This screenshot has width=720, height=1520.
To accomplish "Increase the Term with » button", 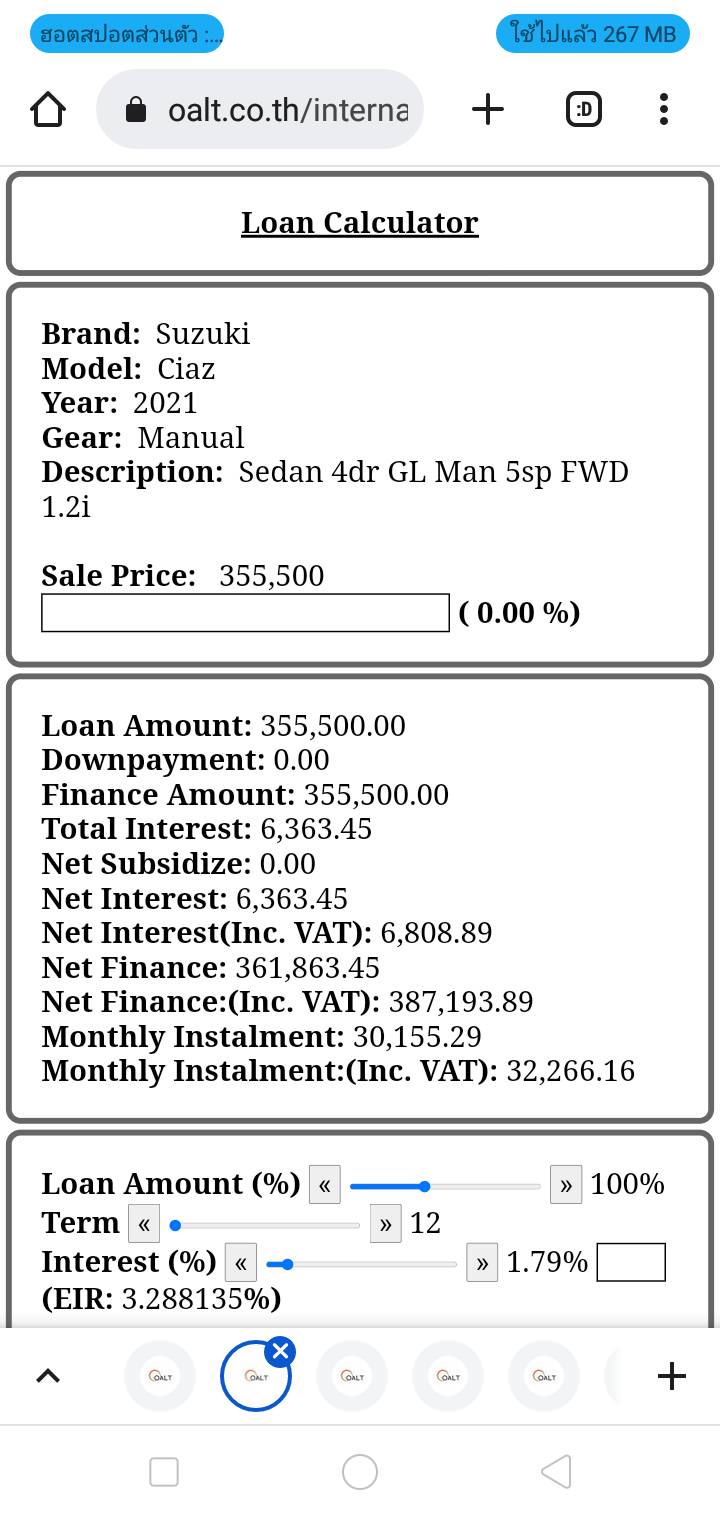I will (385, 1224).
